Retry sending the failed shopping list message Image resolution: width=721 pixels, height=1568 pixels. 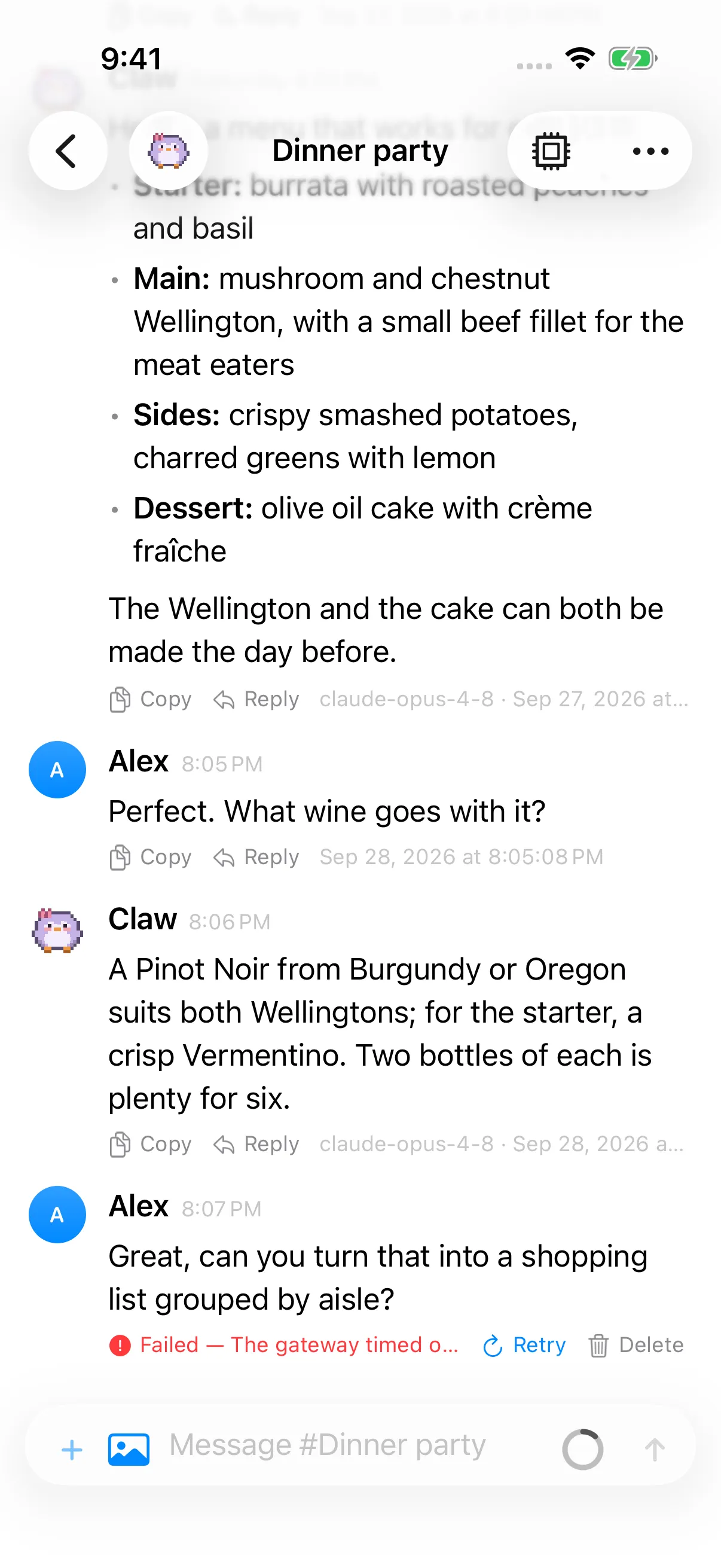(524, 1345)
